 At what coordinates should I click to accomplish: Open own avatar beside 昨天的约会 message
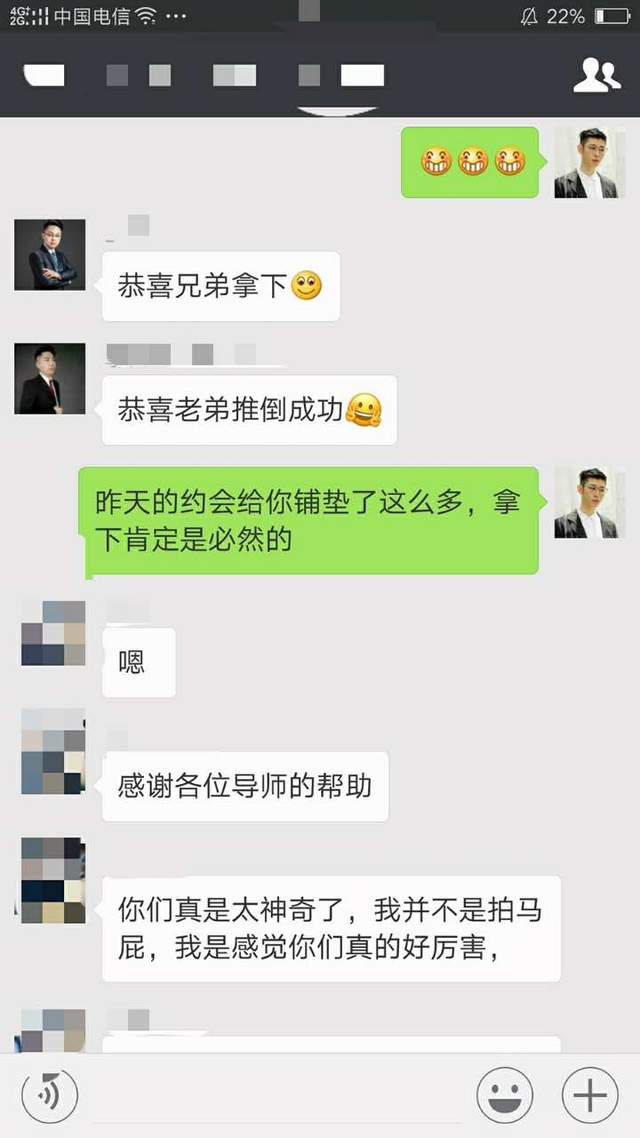[x=585, y=503]
